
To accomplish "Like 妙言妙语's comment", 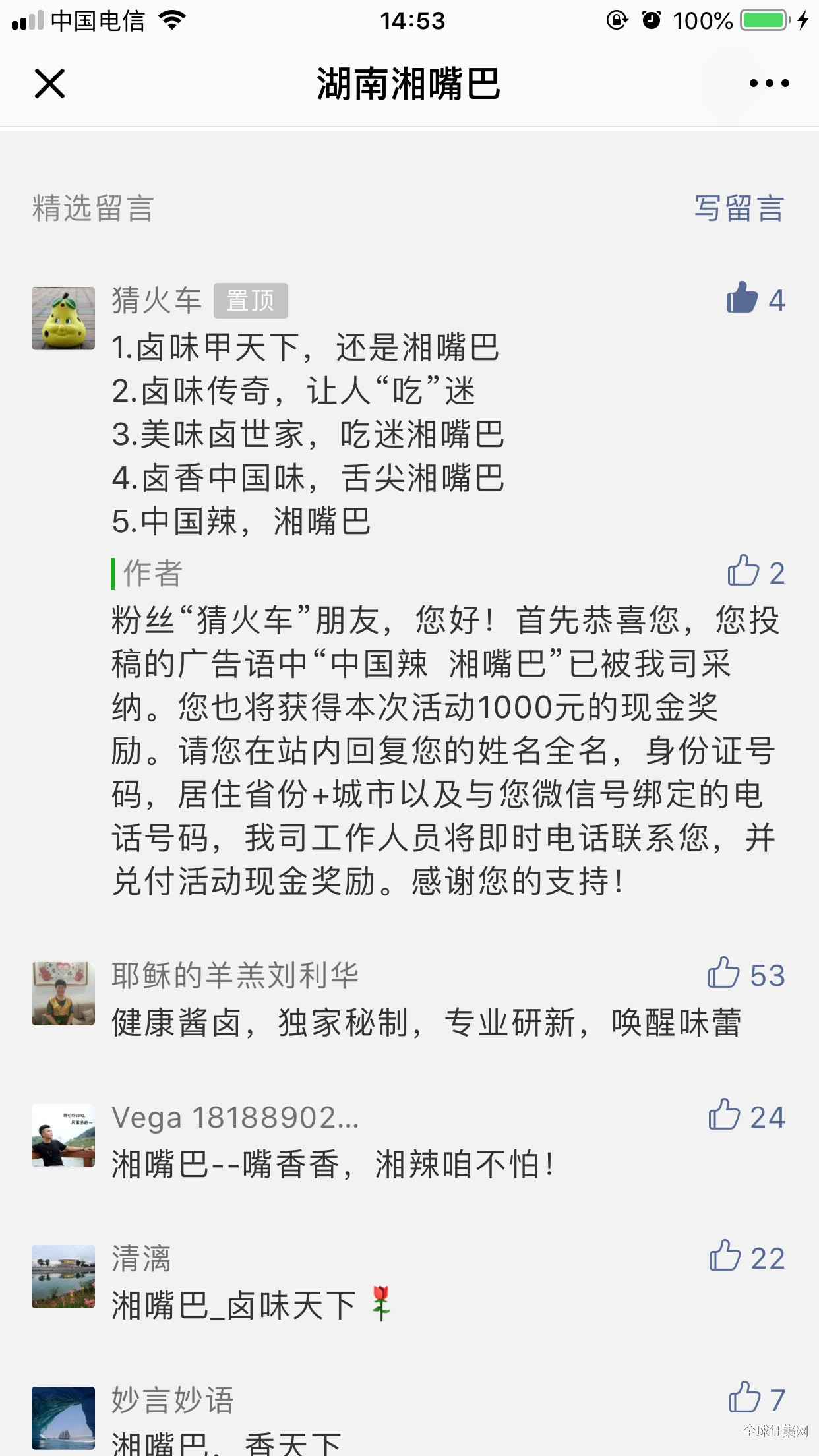I will pyautogui.click(x=744, y=1398).
